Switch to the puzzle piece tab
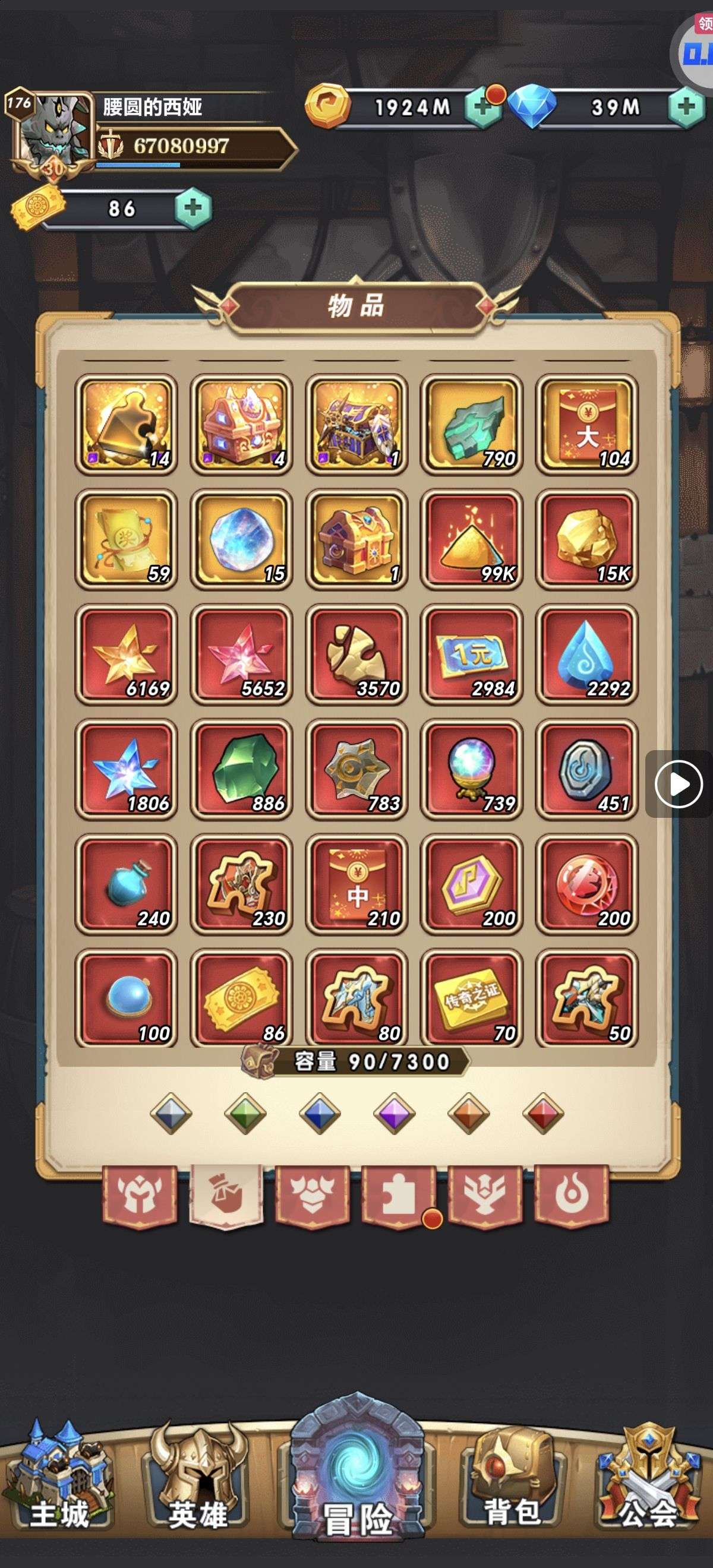The height and width of the screenshot is (1568, 713). 398,1196
